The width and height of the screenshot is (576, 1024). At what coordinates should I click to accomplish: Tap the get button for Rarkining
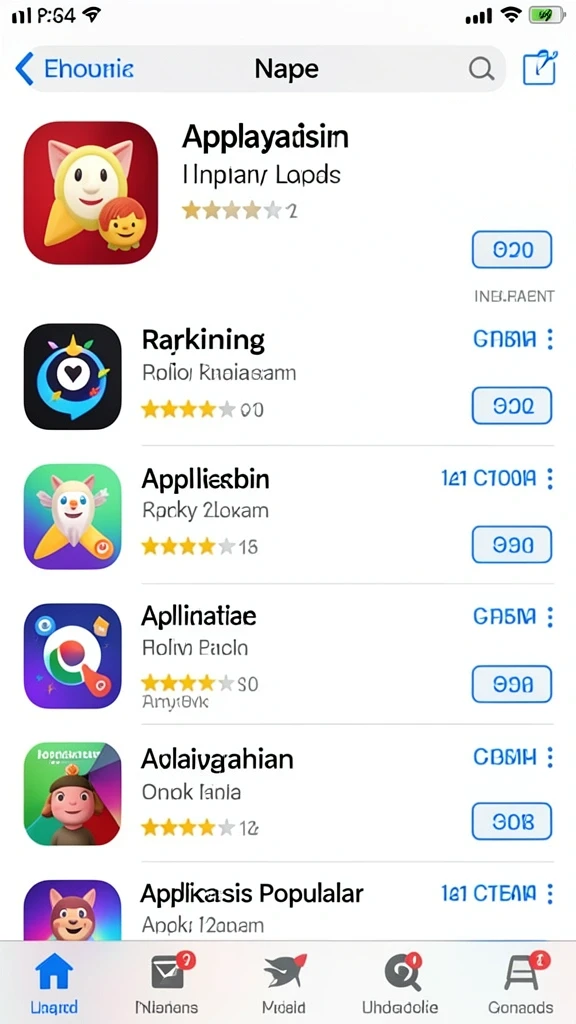point(512,406)
